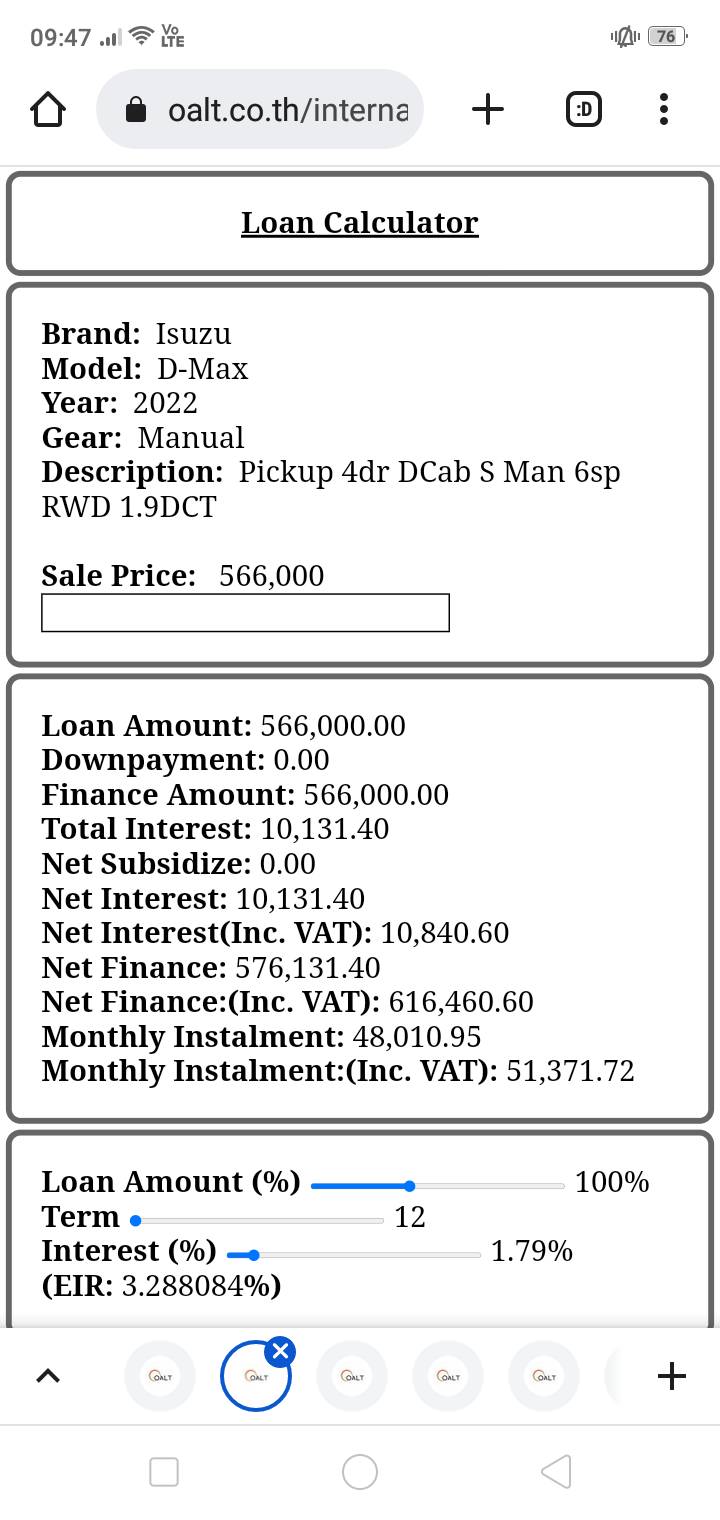720x1520 pixels.
Task: Go back using the system navigation bar
Action: [x=555, y=1472]
